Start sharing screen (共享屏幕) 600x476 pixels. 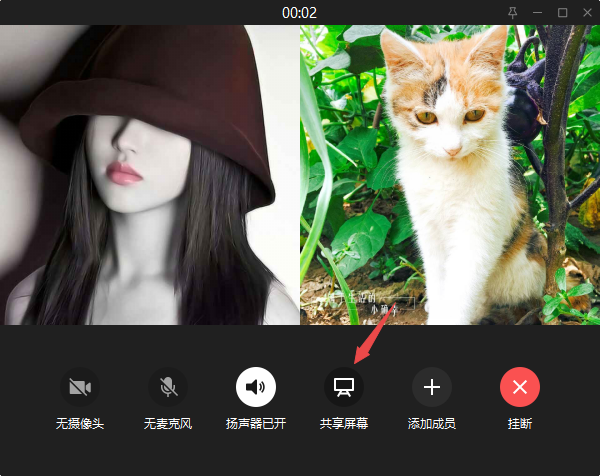tap(344, 386)
